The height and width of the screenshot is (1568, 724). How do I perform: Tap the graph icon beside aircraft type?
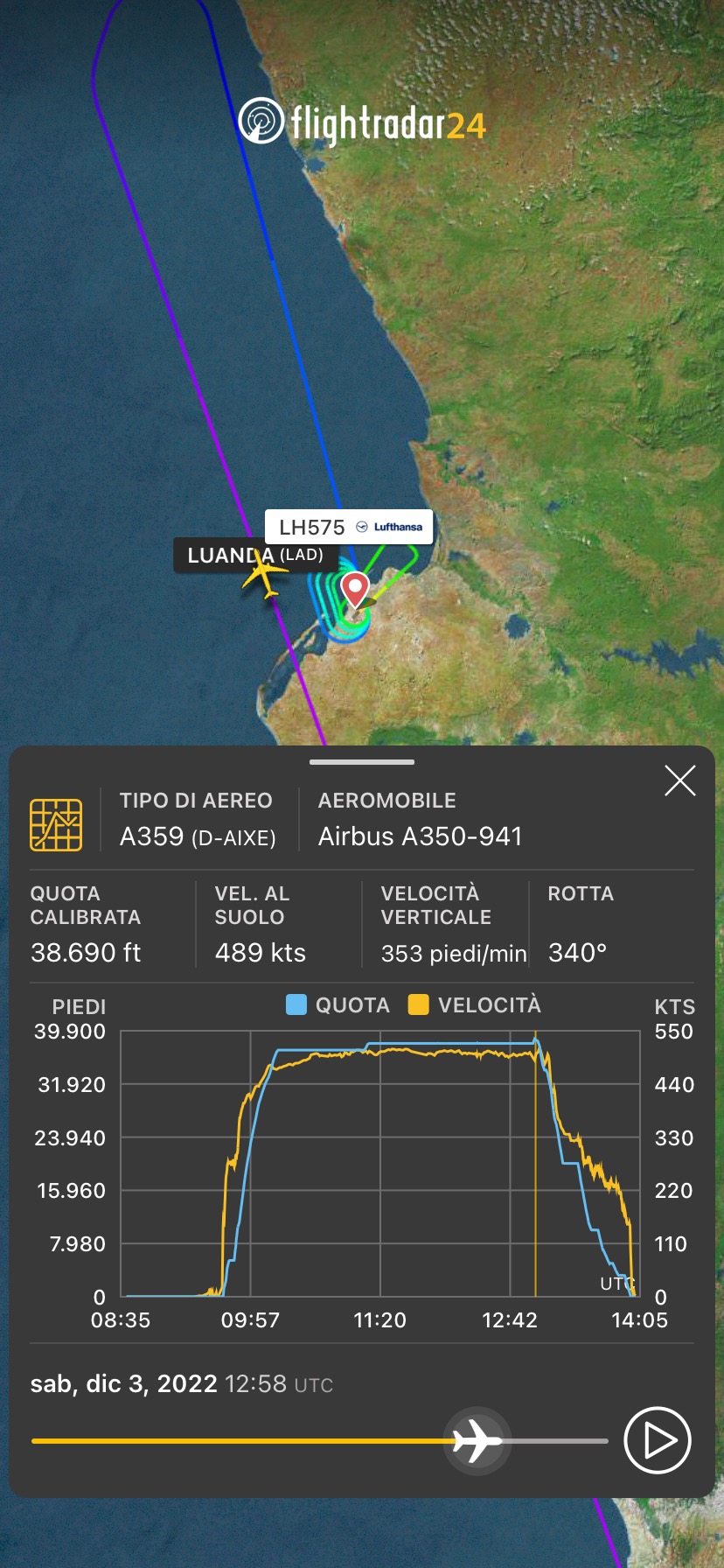pyautogui.click(x=56, y=824)
